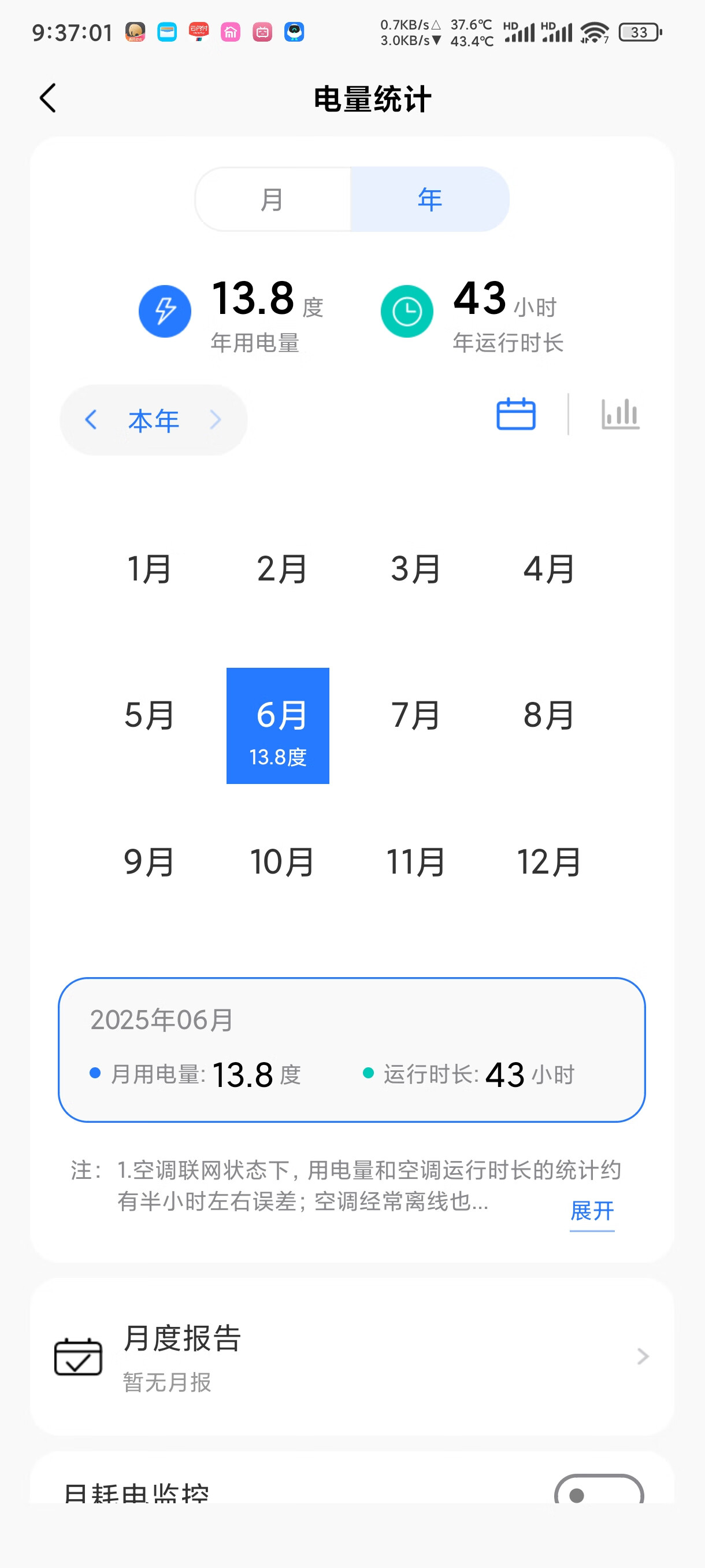Go back from 电量统计 page
Image resolution: width=705 pixels, height=1568 pixels.
pyautogui.click(x=48, y=98)
